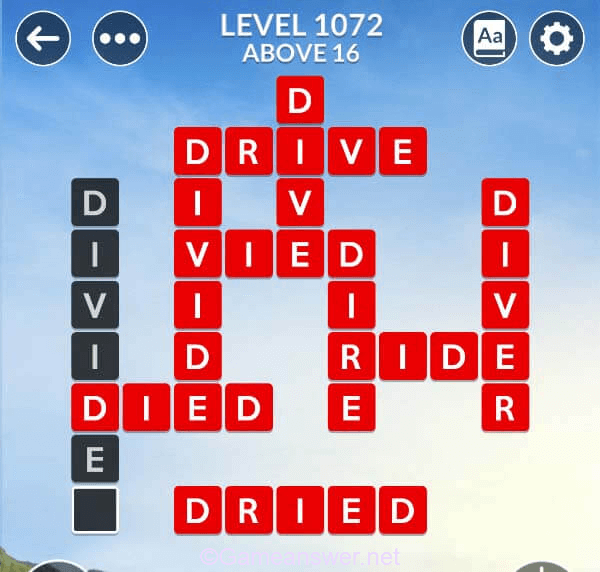Open the dictionary book icon

click(489, 39)
